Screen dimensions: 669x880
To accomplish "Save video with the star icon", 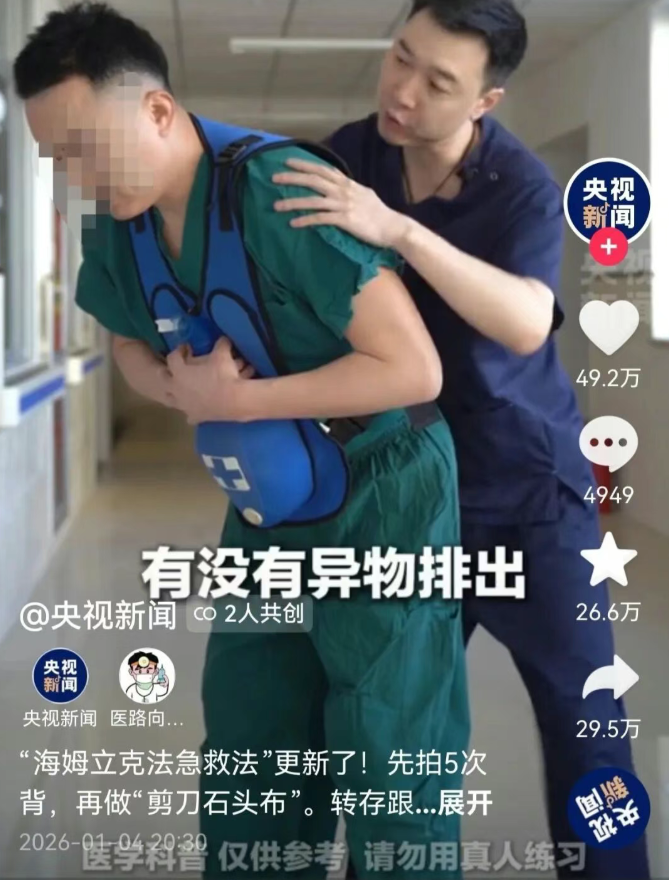I will coord(609,561).
